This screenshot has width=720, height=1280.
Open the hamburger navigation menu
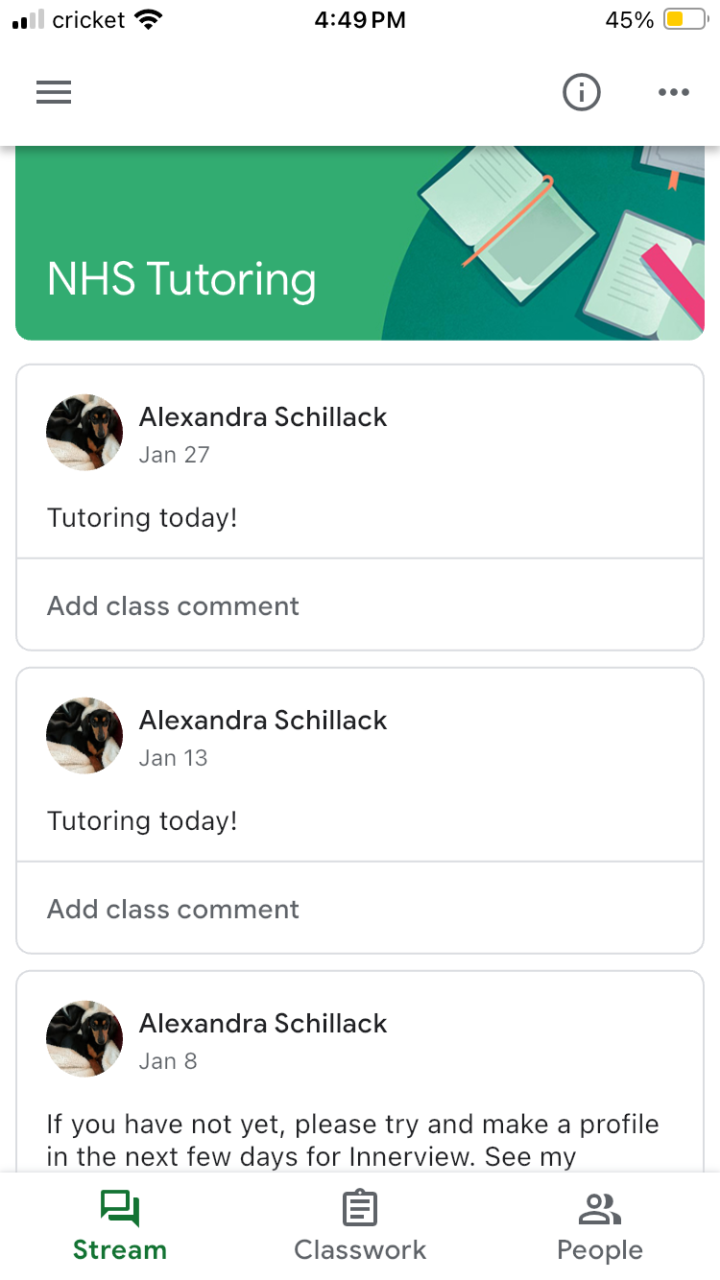[54, 92]
